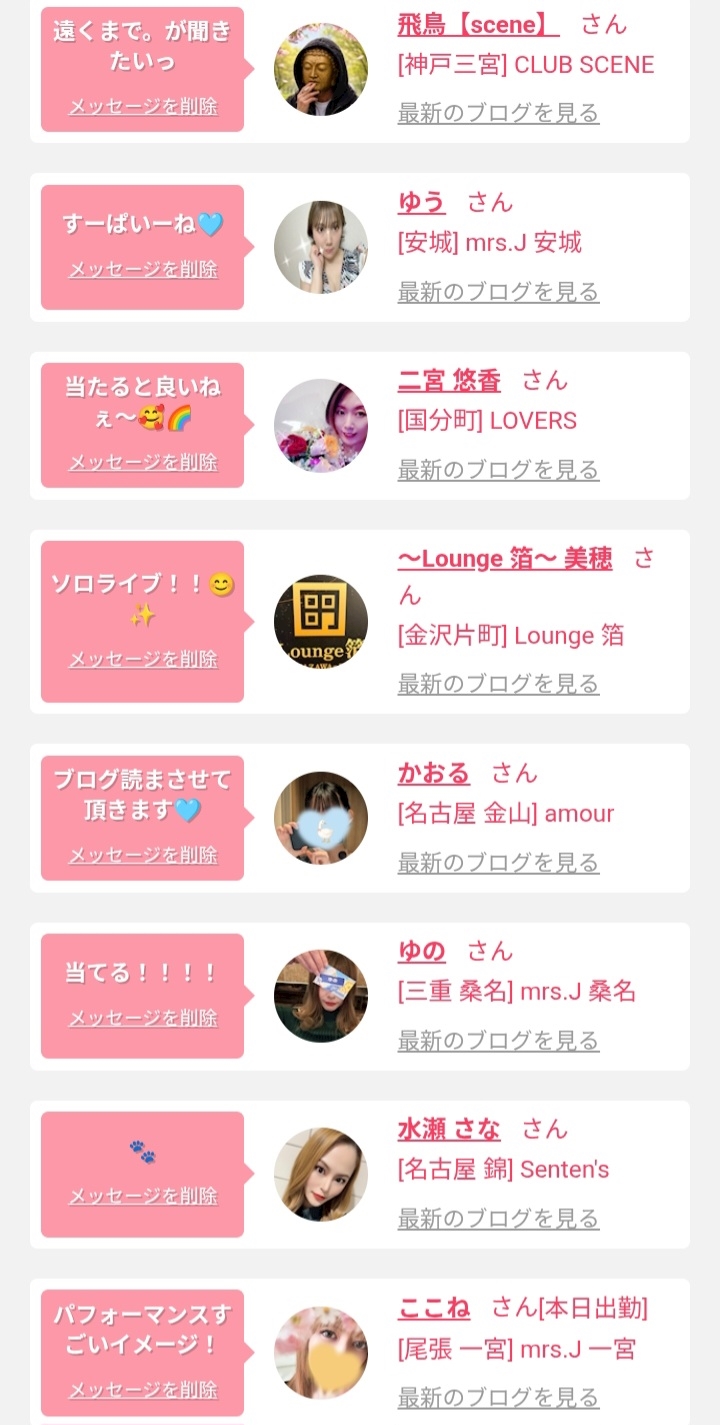Open 飛鳥【scene】 profile name link
The width and height of the screenshot is (720, 1425).
478,24
